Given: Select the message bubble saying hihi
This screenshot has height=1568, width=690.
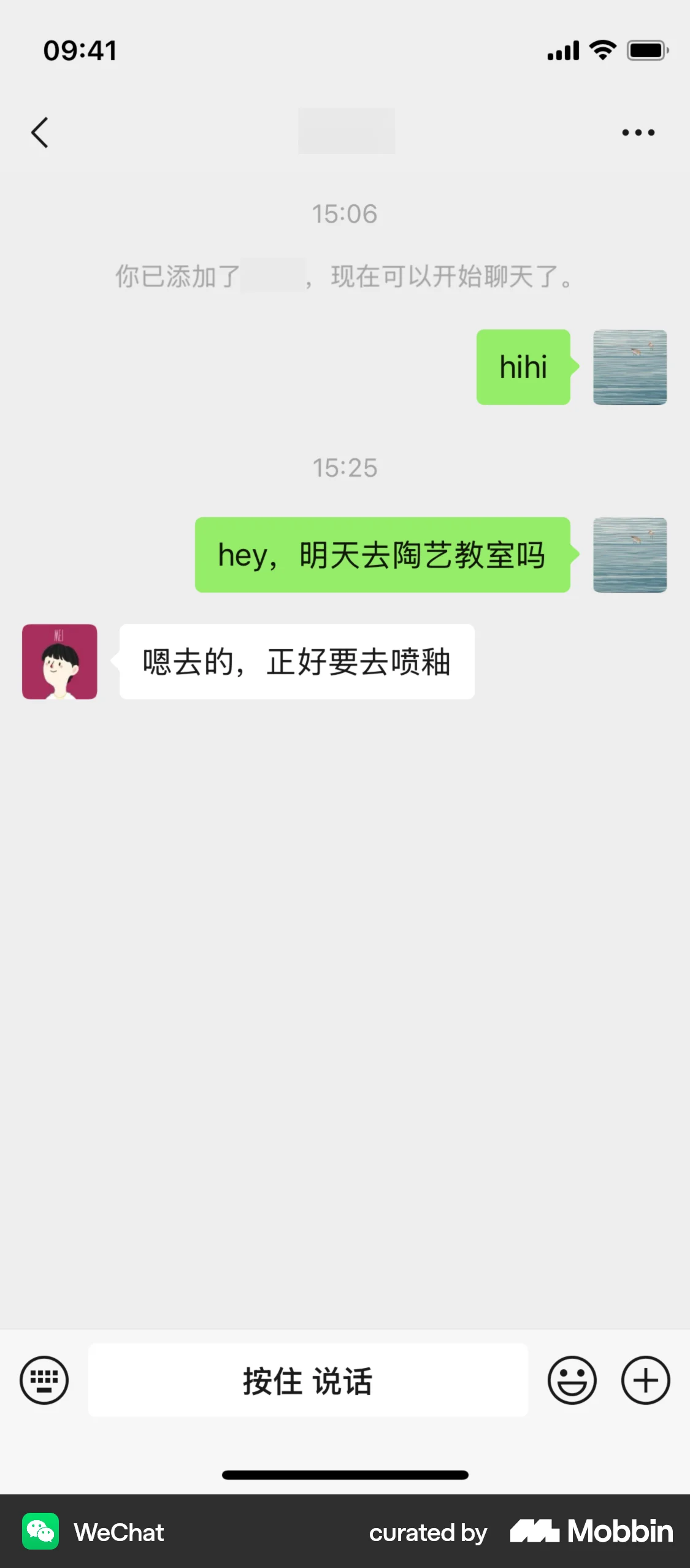Looking at the screenshot, I should pos(523,367).
